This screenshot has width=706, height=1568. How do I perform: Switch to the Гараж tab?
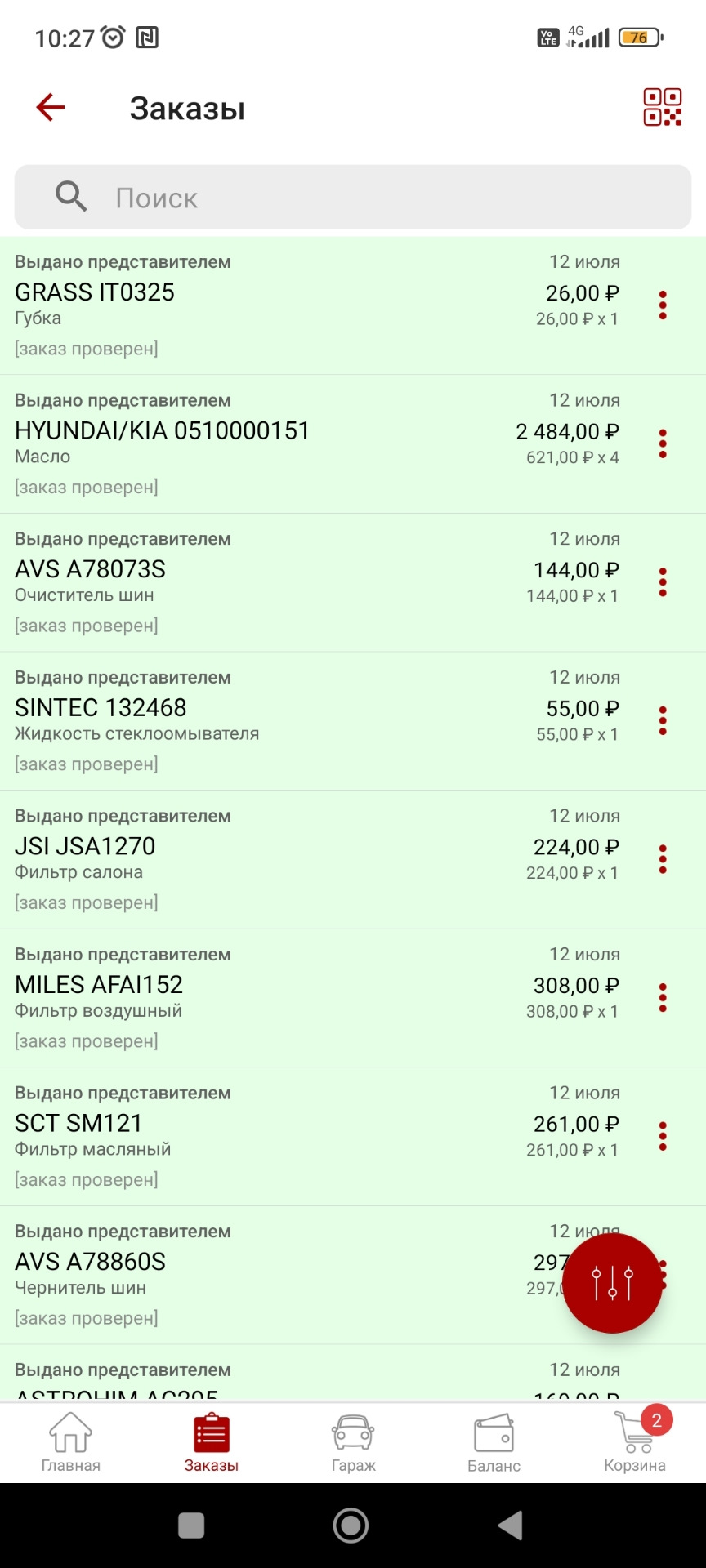[353, 1443]
